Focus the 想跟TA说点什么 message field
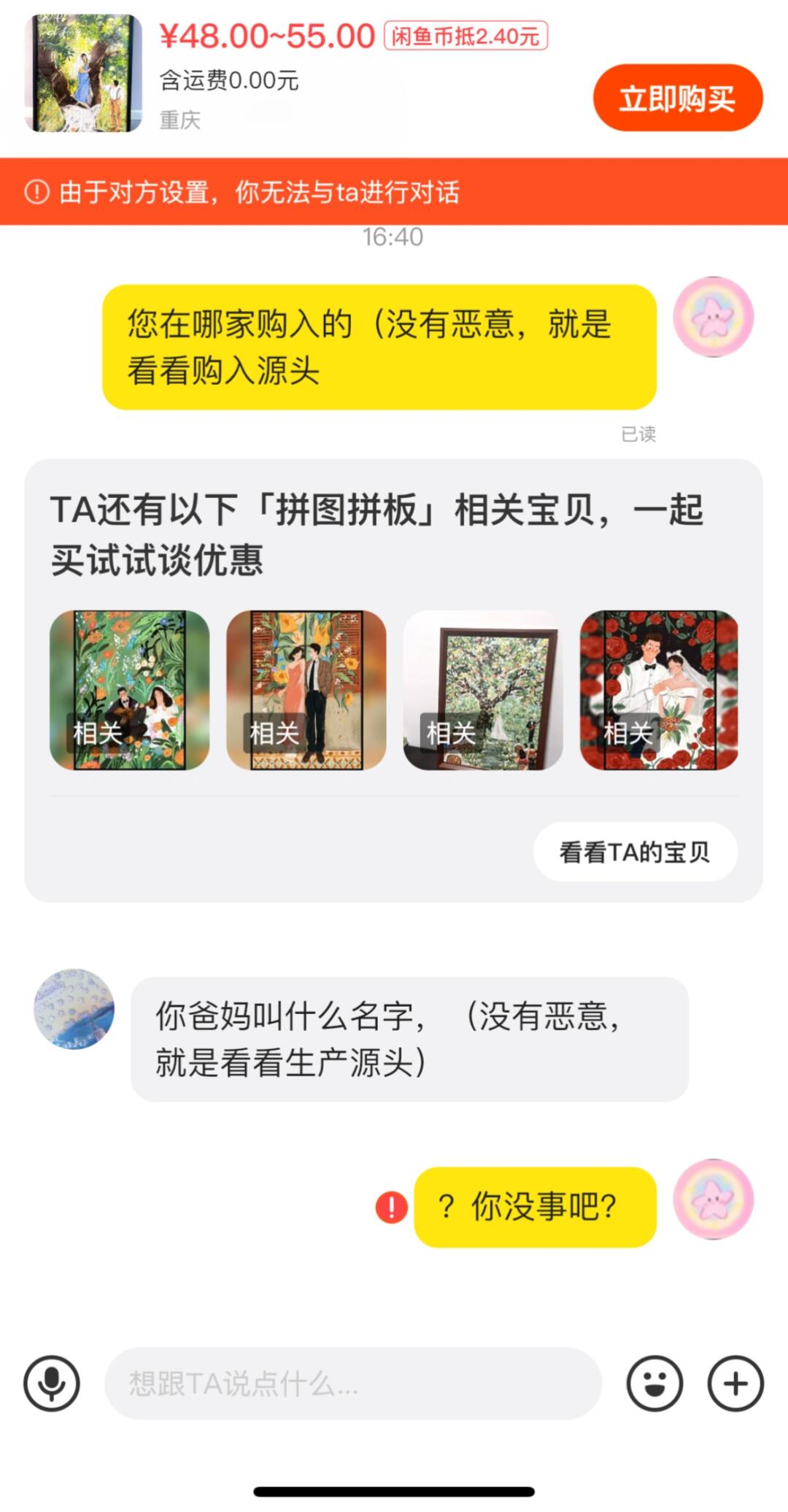This screenshot has width=788, height=1512. [x=353, y=1384]
